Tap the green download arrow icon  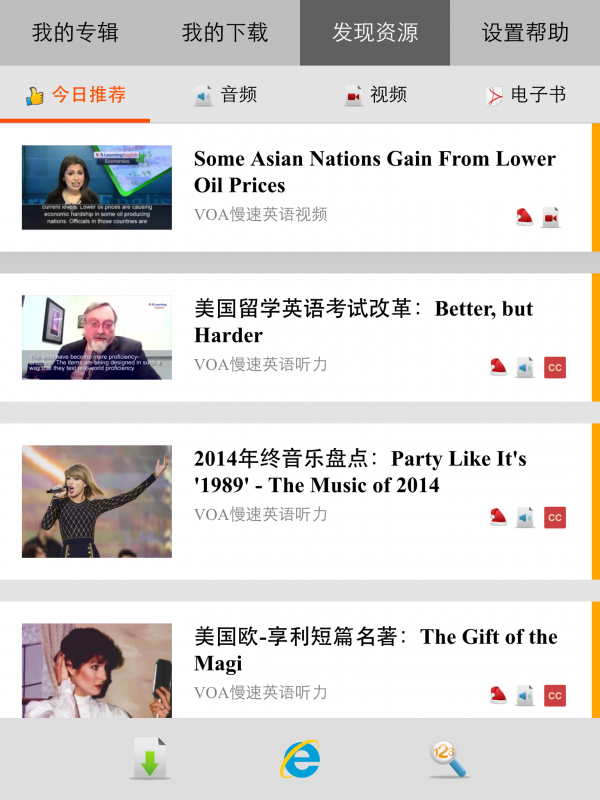click(x=150, y=760)
